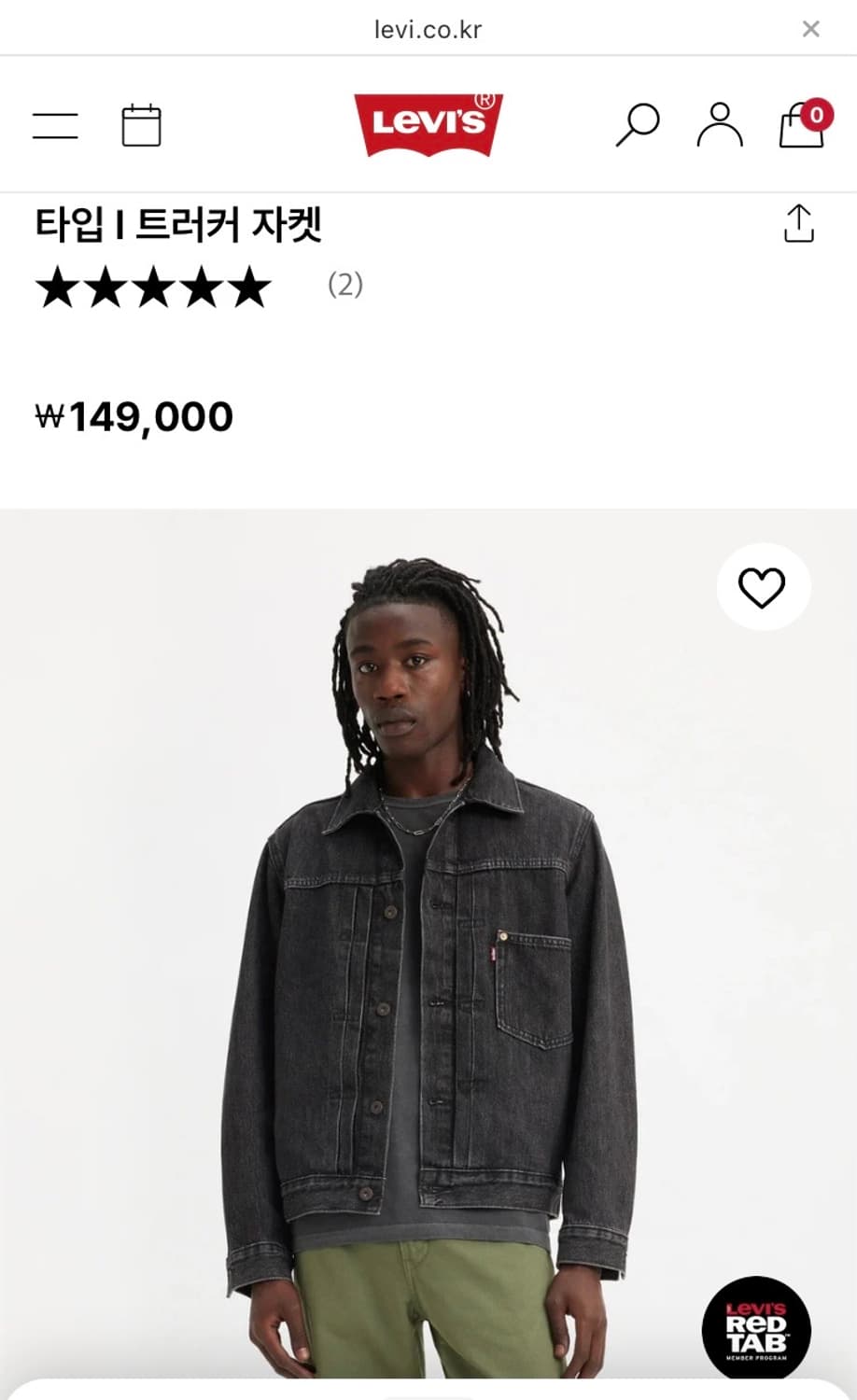Open the account profile icon

click(717, 122)
